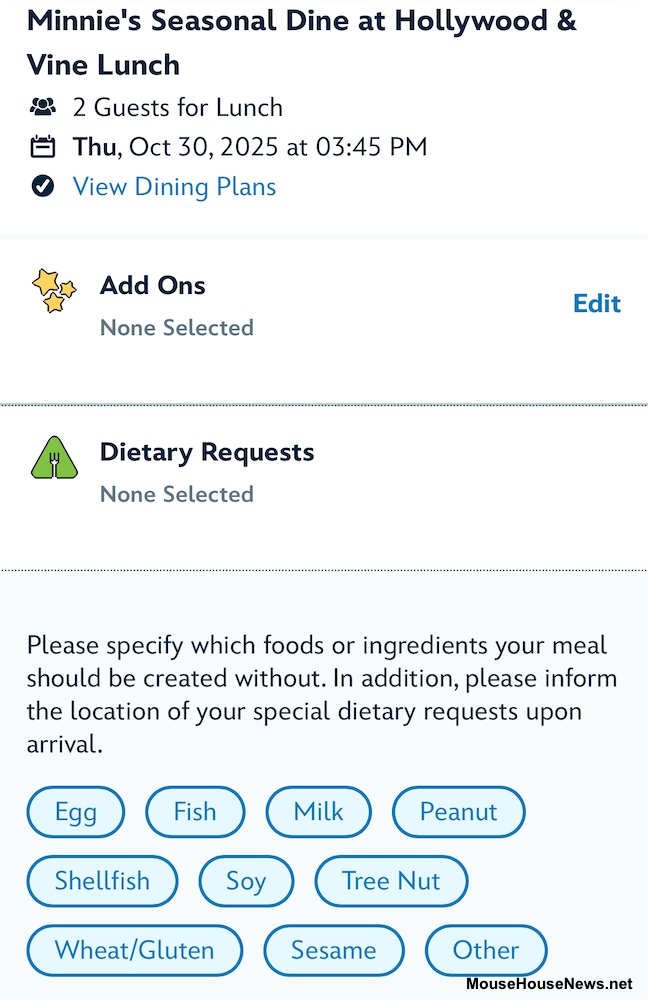Choose the Fish allergy chip
The width and height of the screenshot is (648, 1000).
[195, 812]
